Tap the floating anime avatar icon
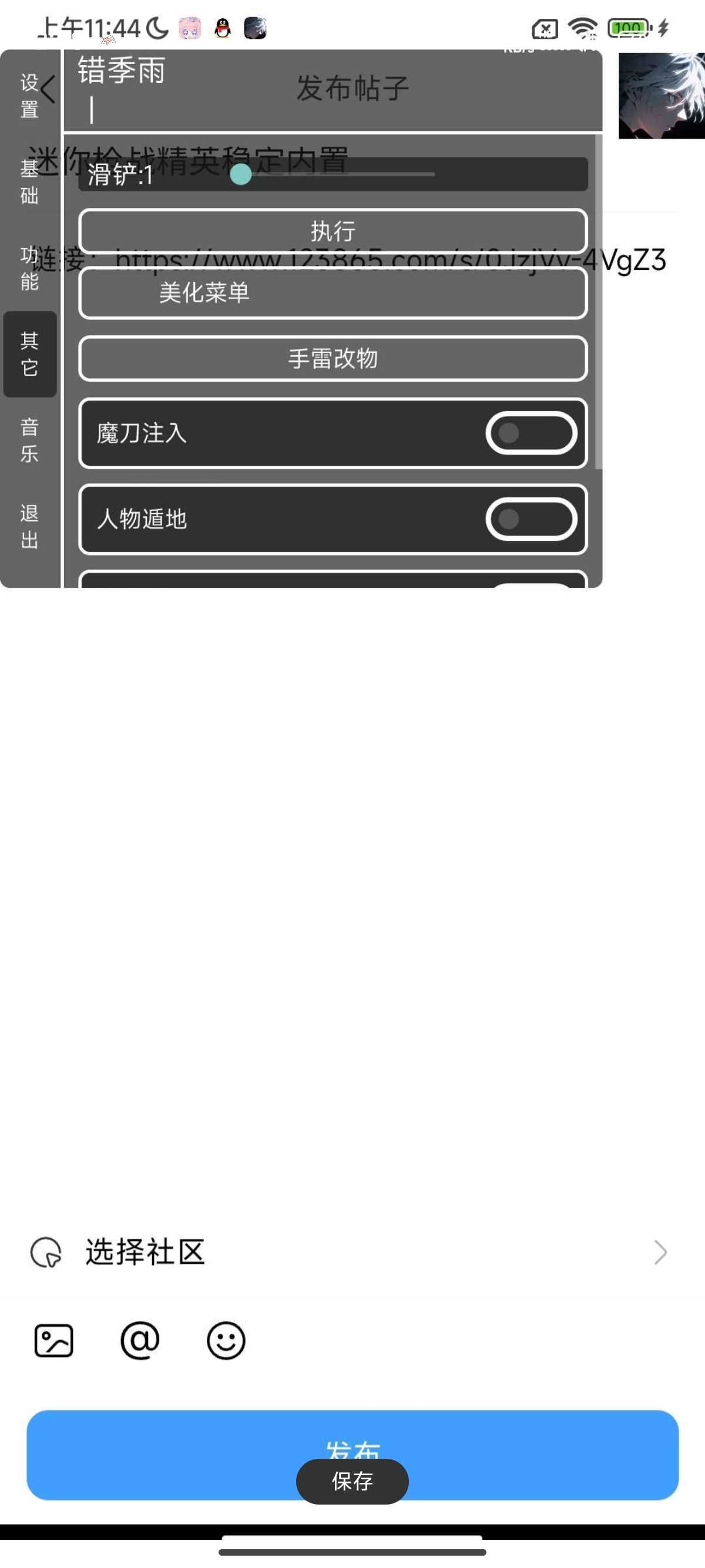Viewport: 705px width, 1568px height. point(661,96)
